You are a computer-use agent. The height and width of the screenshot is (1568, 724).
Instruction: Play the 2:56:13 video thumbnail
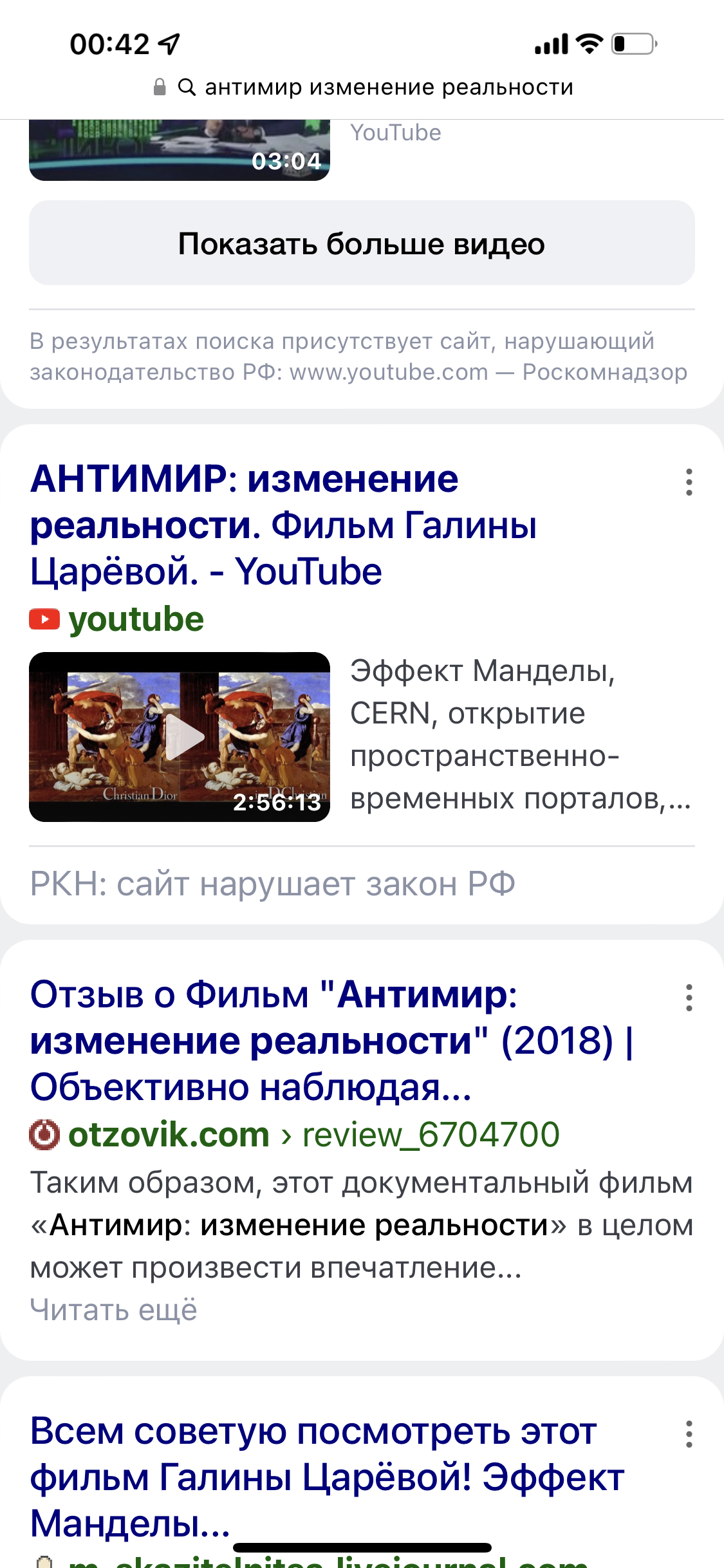click(180, 736)
